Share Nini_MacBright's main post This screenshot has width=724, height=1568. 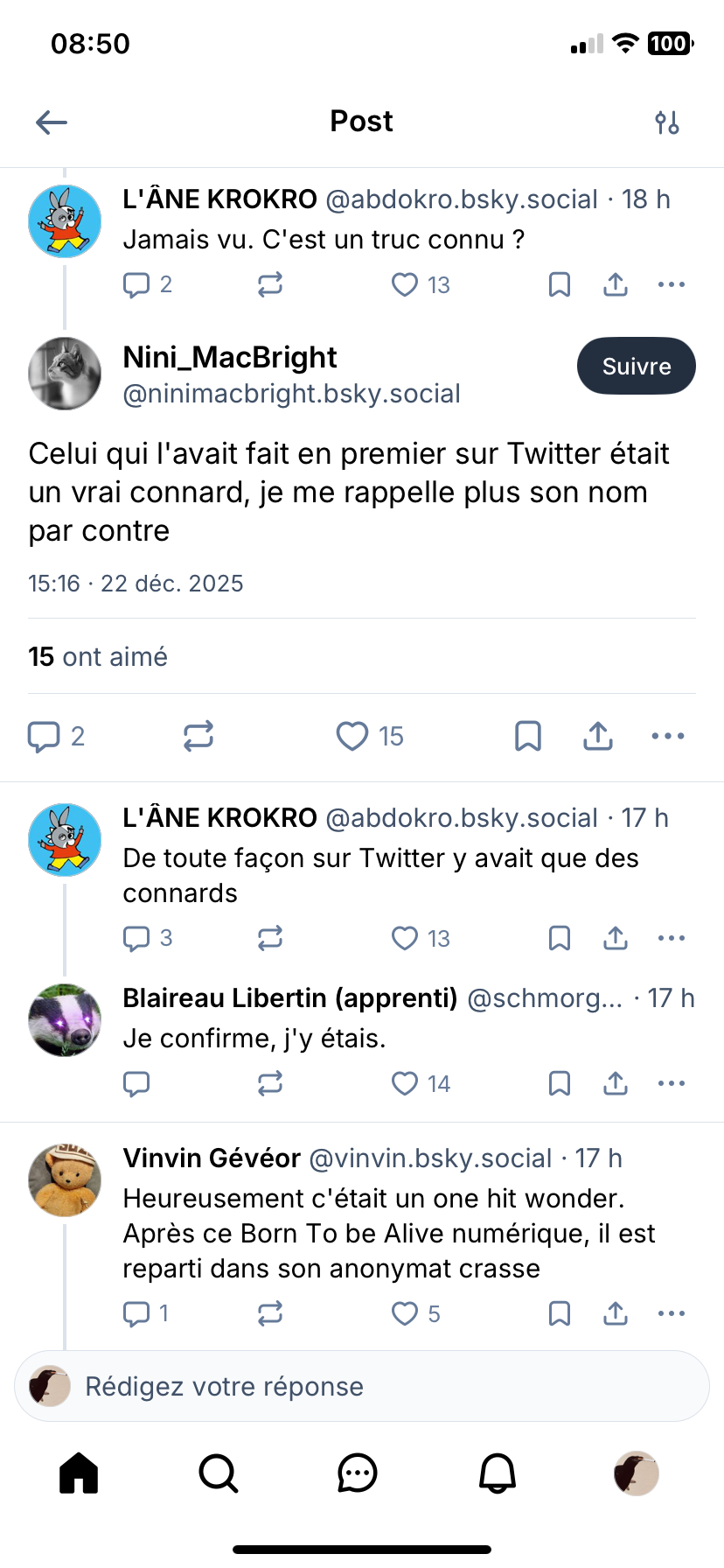point(598,736)
